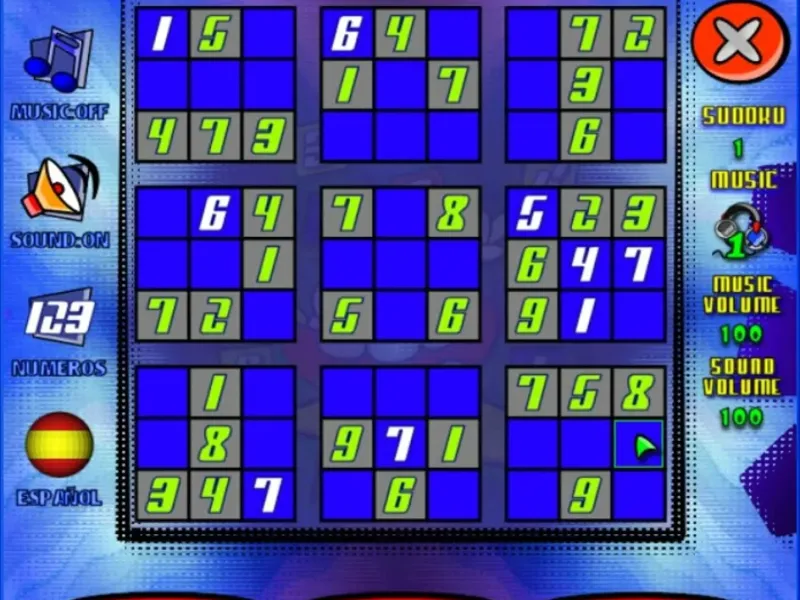The image size is (800, 600).
Task: Select the empty center cell of the grid
Action: (x=400, y=264)
